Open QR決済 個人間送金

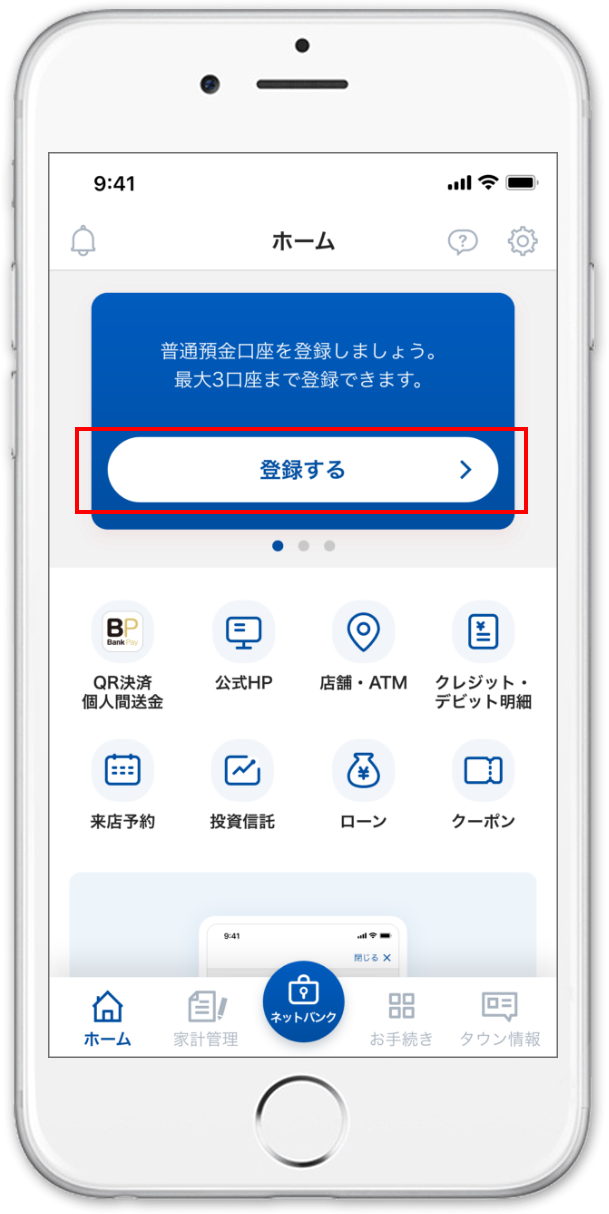(x=122, y=655)
